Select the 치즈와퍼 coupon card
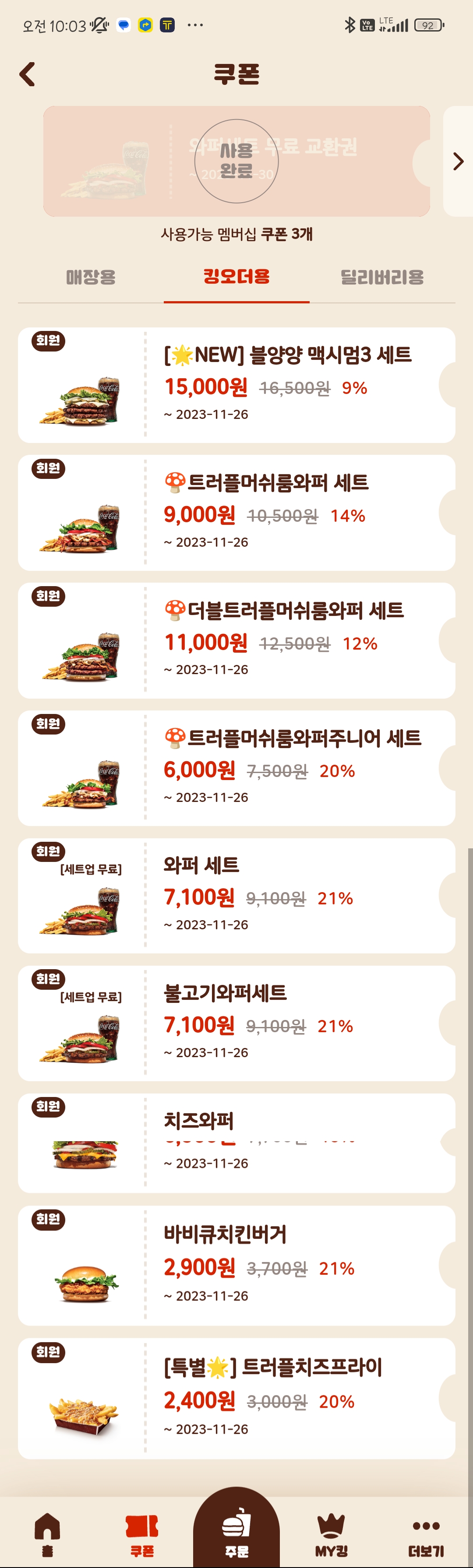The width and height of the screenshot is (473, 1568). 236,1143
